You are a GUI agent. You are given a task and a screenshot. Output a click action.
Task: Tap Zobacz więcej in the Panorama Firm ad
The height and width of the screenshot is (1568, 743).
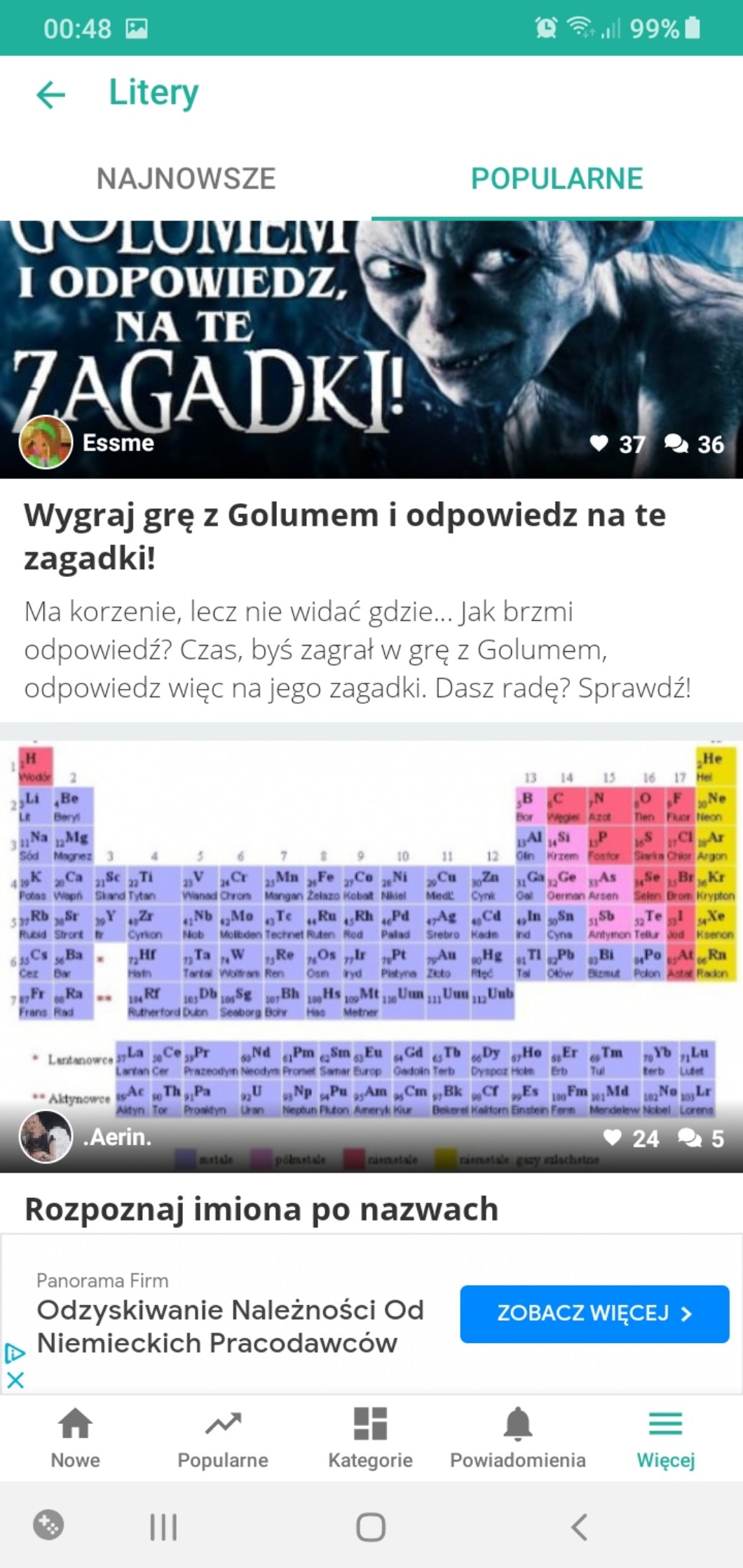pyautogui.click(x=594, y=1313)
